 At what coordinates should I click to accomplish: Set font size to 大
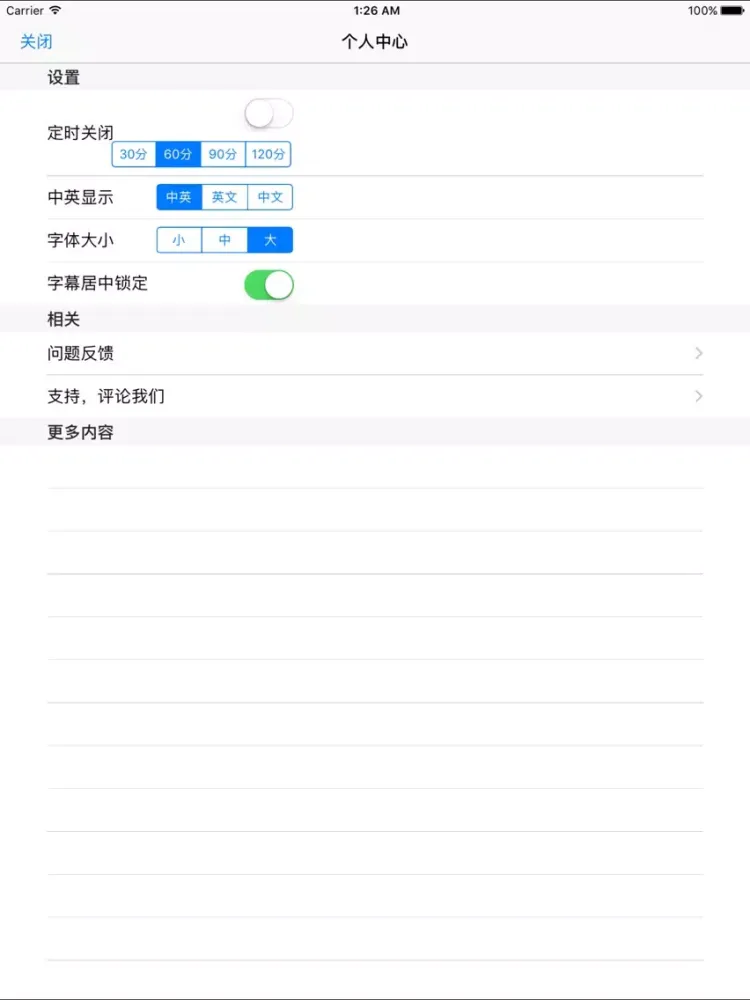point(270,240)
